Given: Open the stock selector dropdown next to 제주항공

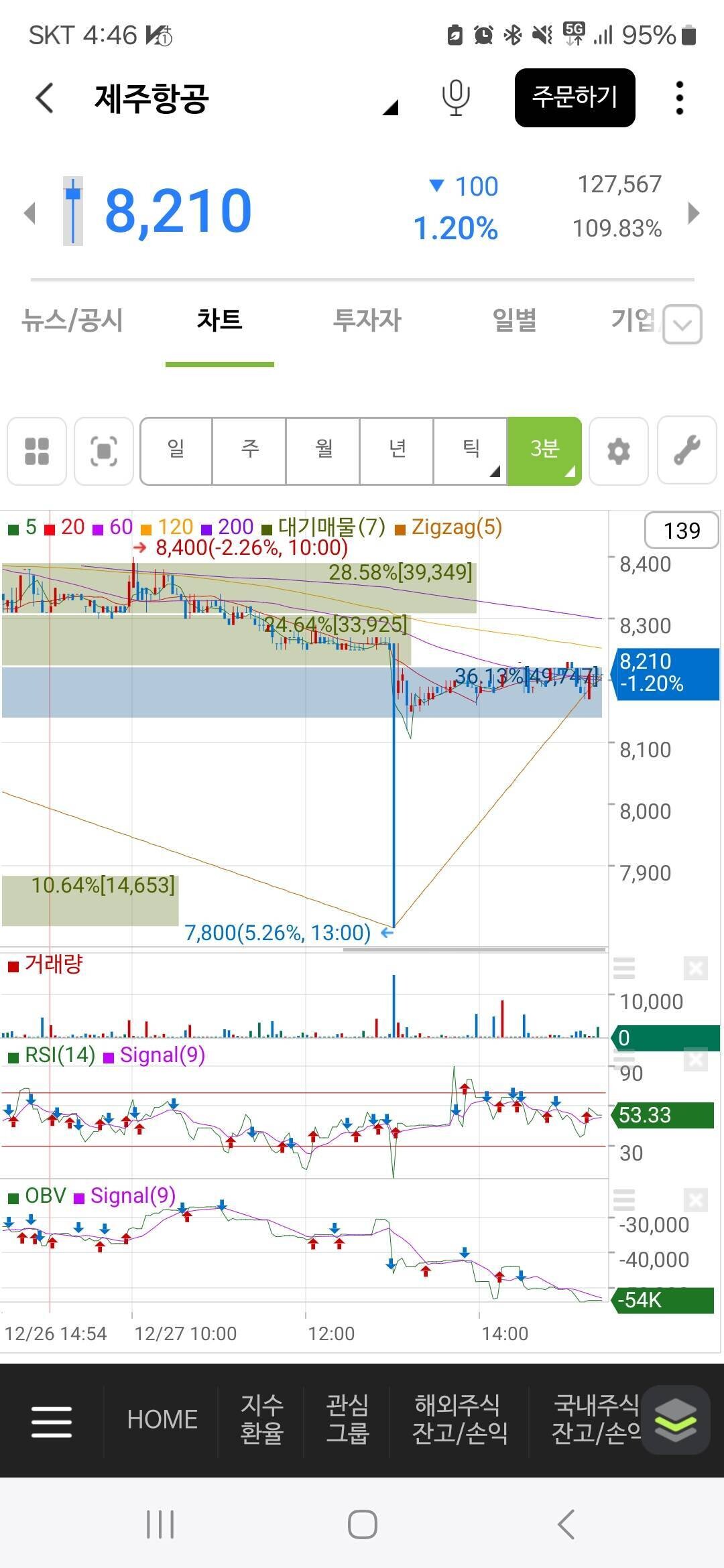Looking at the screenshot, I should tap(390, 107).
